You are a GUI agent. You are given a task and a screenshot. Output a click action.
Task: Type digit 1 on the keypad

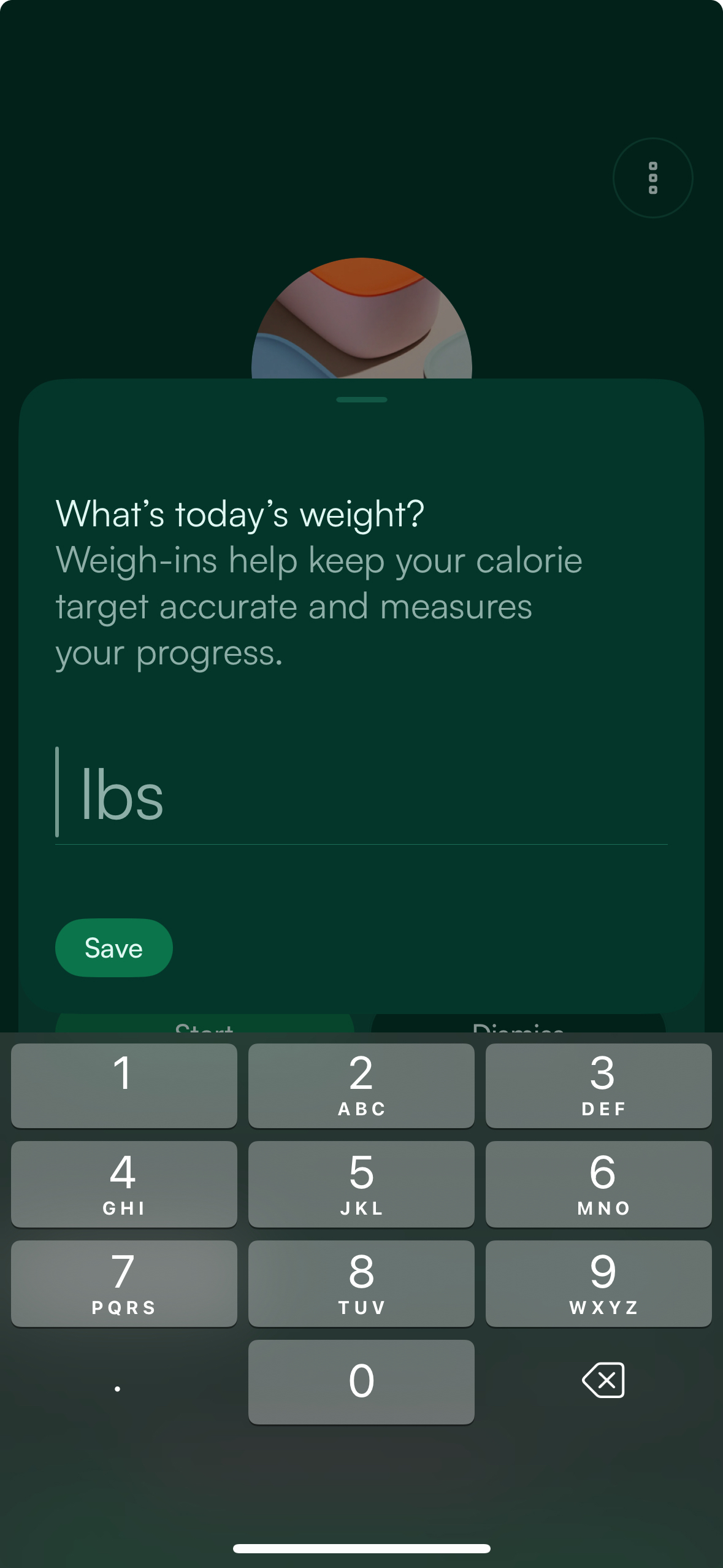click(x=124, y=1086)
